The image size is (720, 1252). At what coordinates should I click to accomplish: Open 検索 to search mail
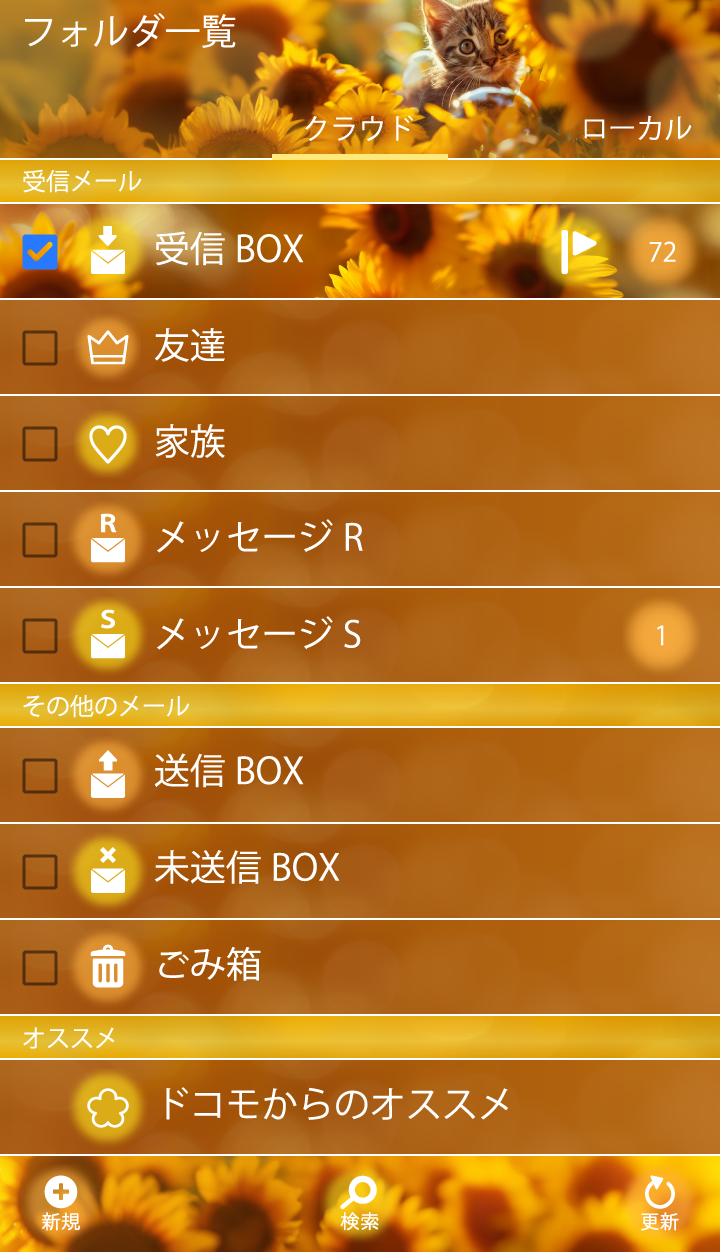pos(359,1203)
